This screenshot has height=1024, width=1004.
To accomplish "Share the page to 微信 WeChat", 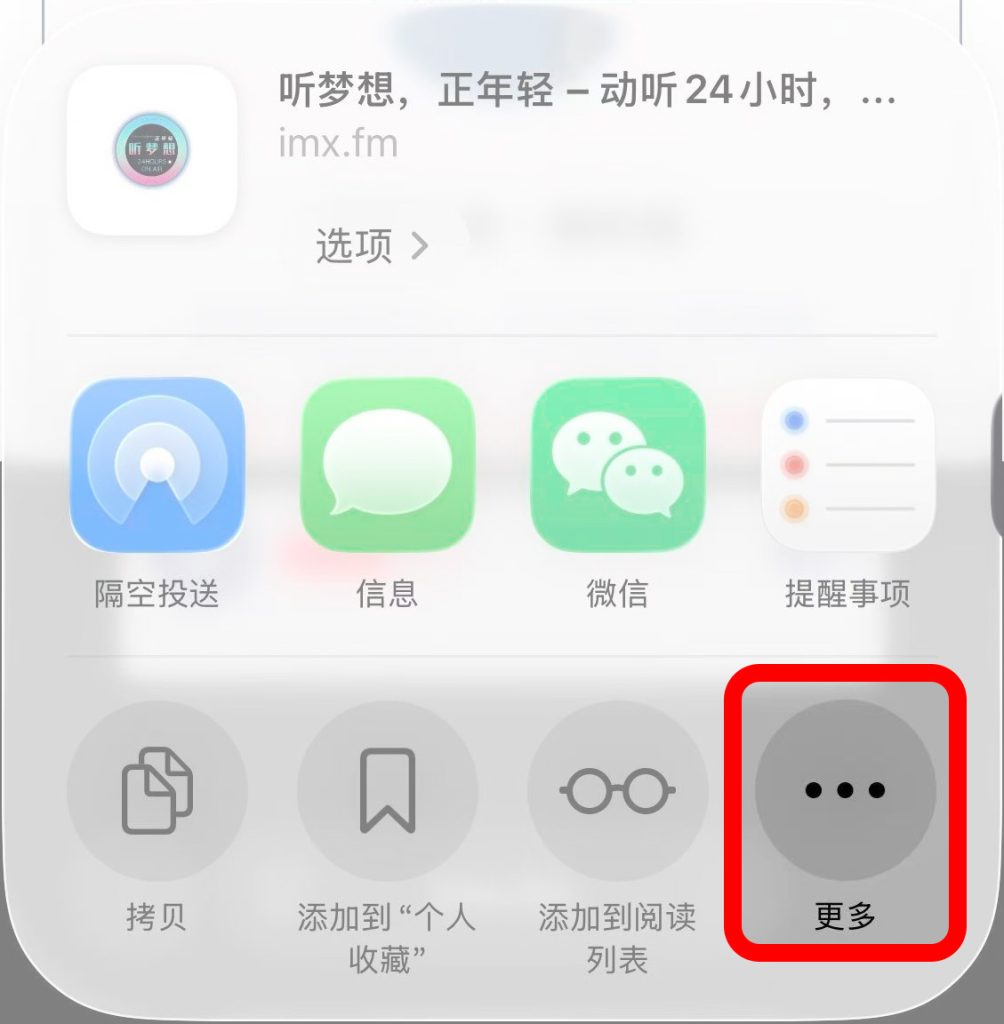I will (617, 465).
